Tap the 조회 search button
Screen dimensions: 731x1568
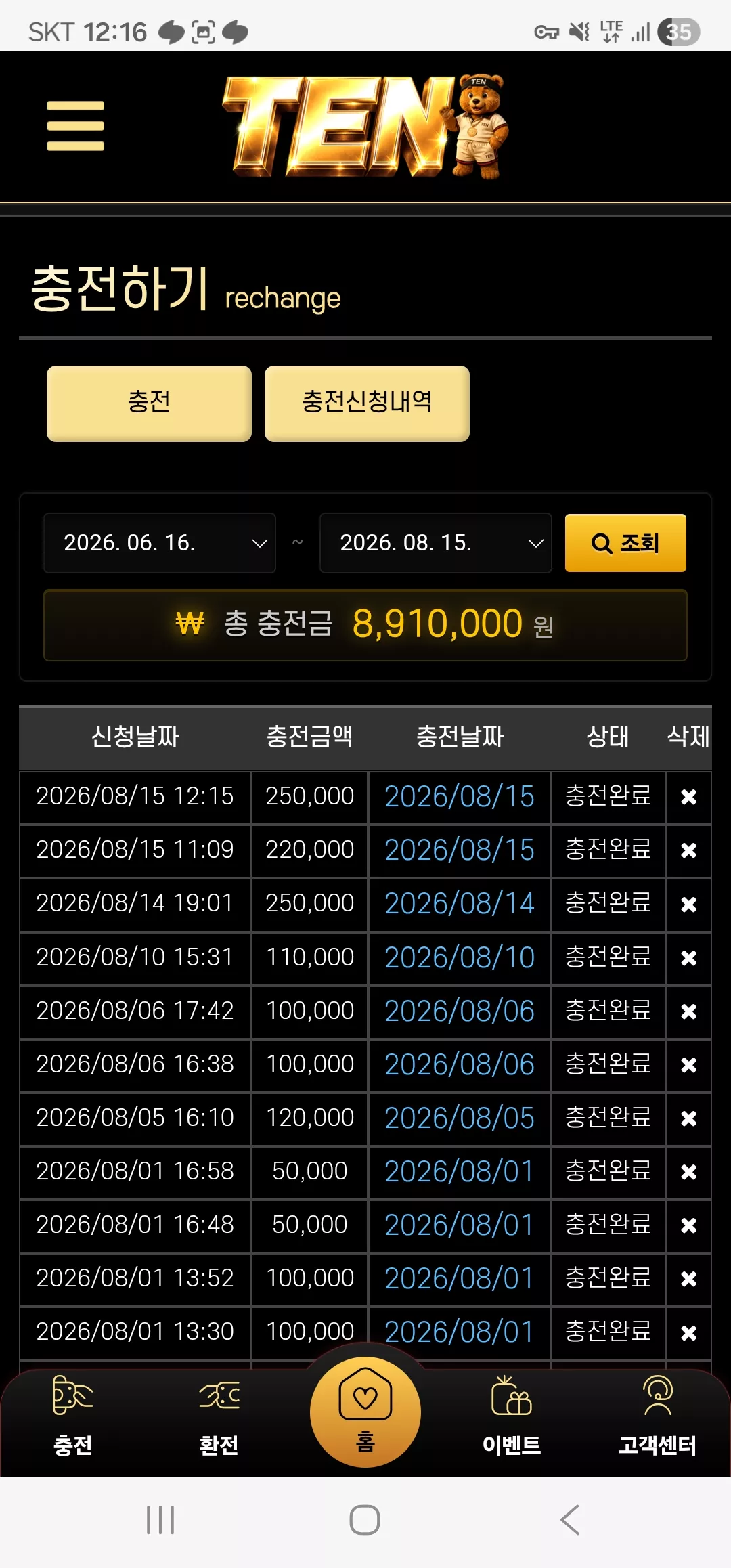click(x=625, y=543)
